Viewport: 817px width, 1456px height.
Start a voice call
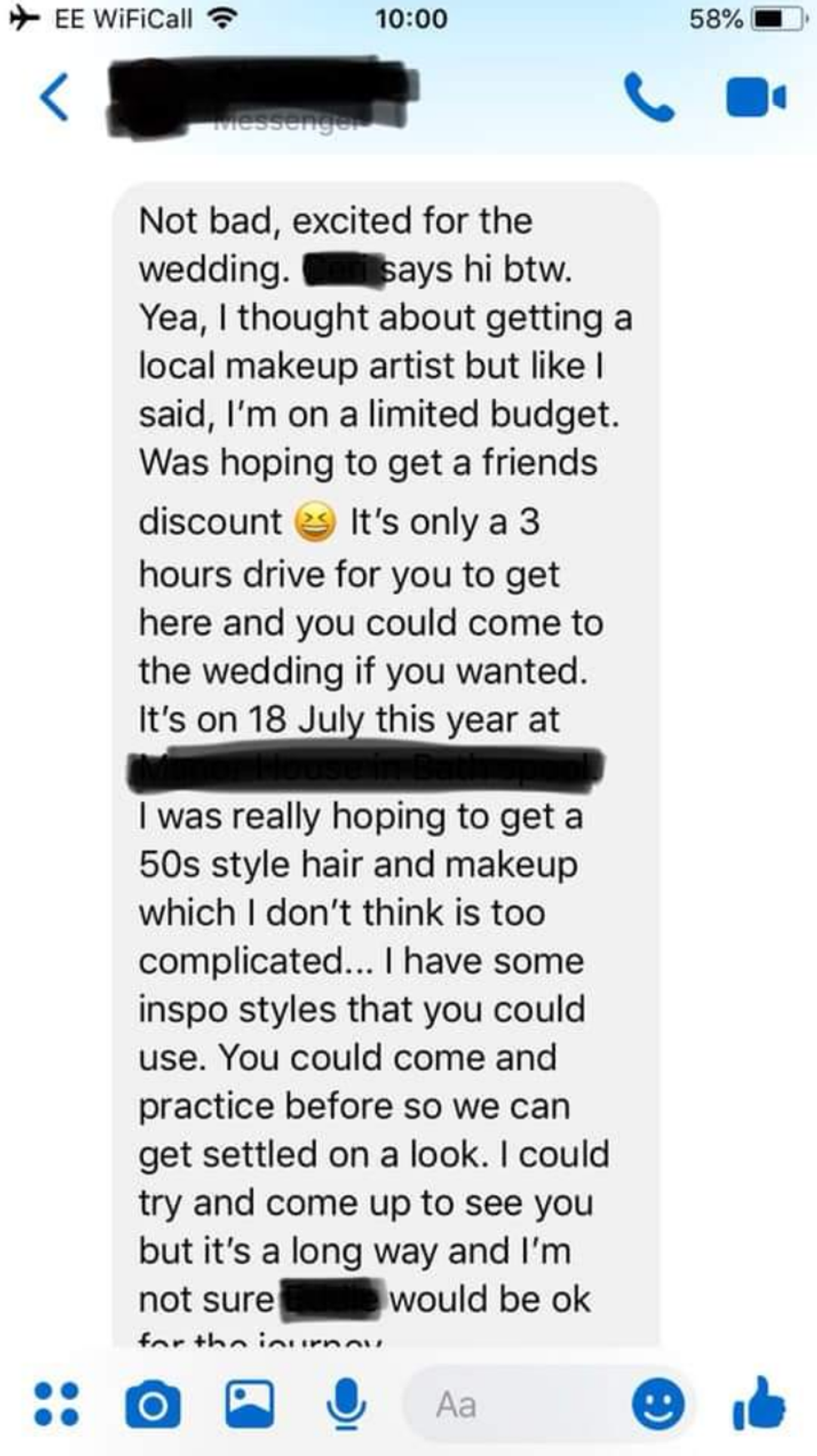click(649, 98)
